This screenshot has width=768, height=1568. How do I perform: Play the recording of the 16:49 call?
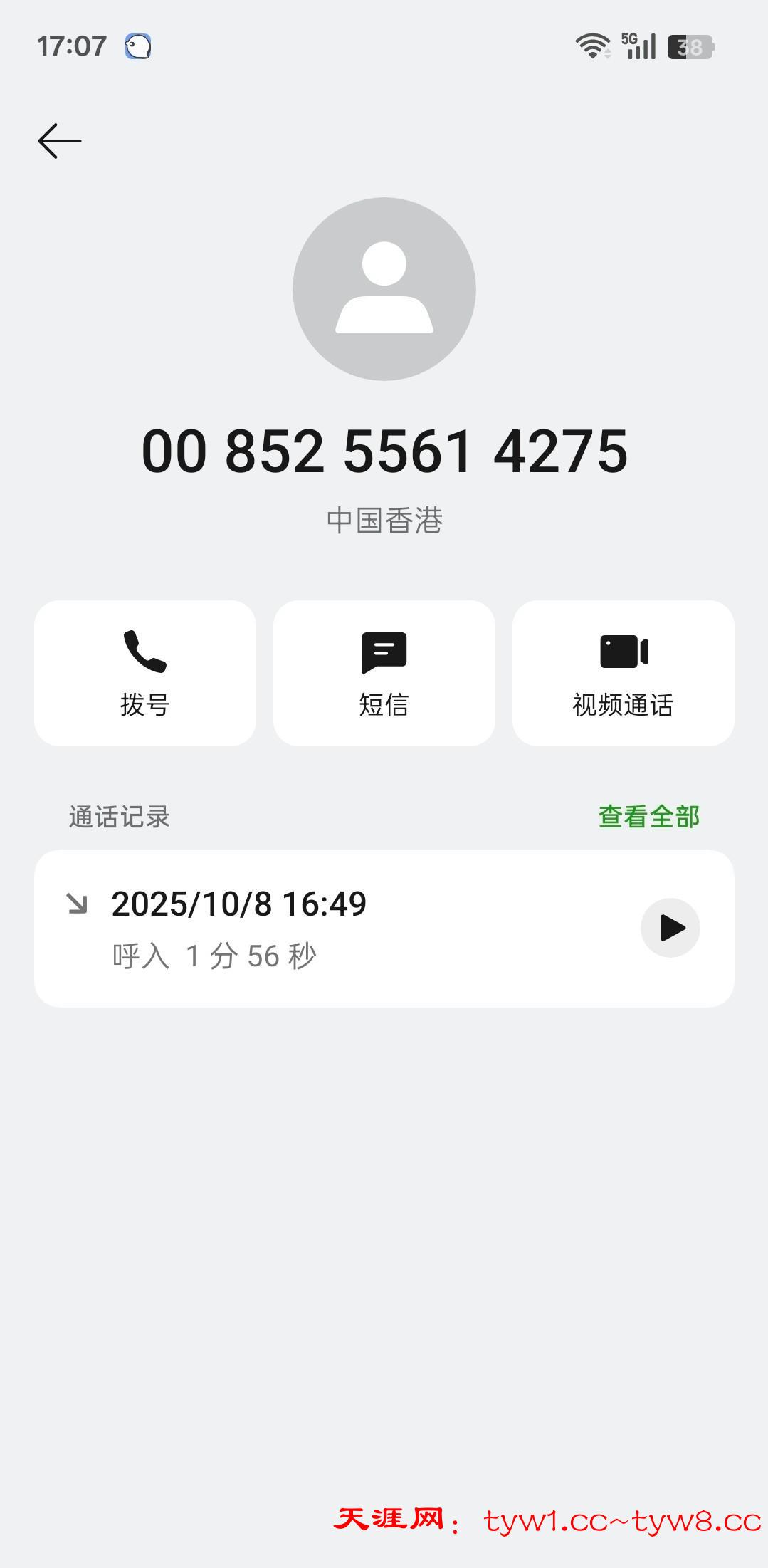(x=670, y=928)
